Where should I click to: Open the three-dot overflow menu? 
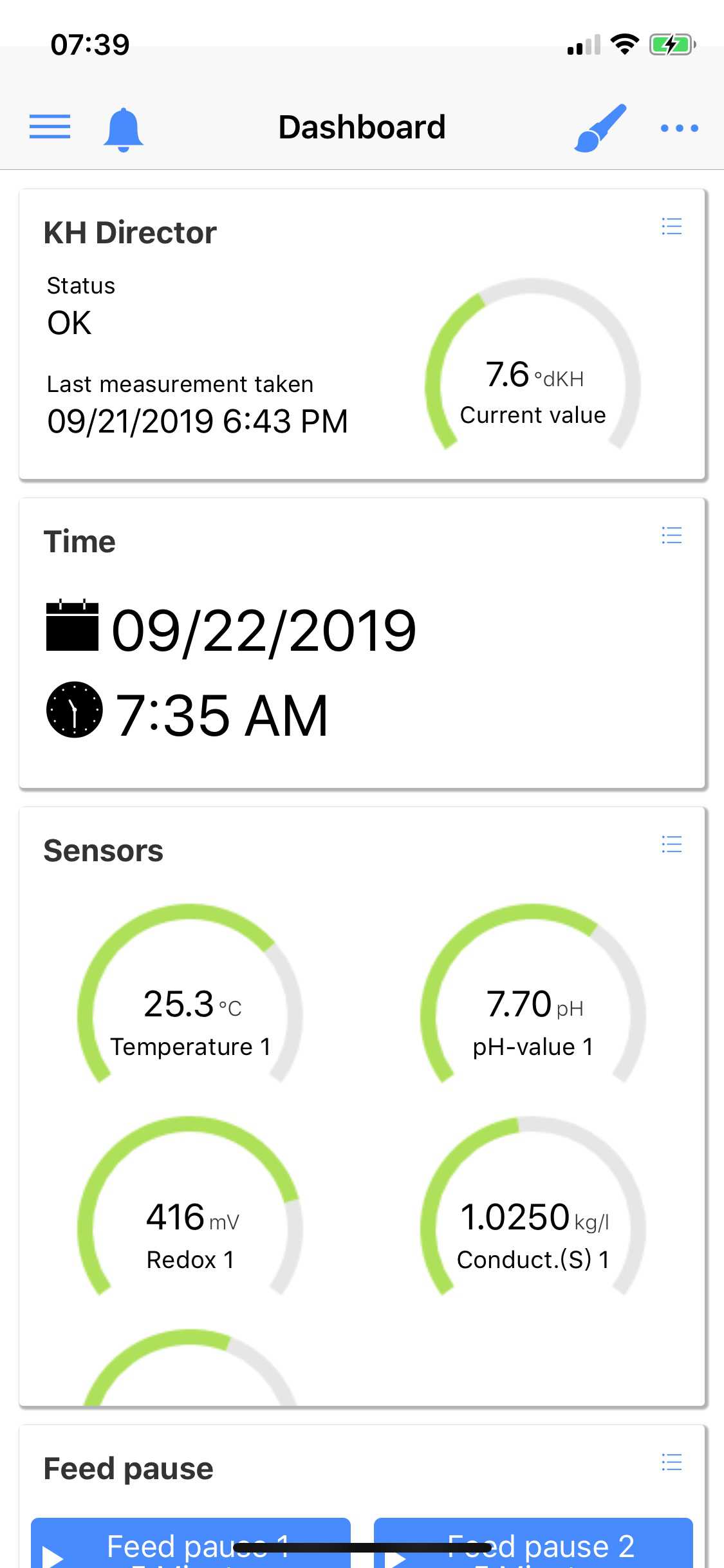[679, 128]
